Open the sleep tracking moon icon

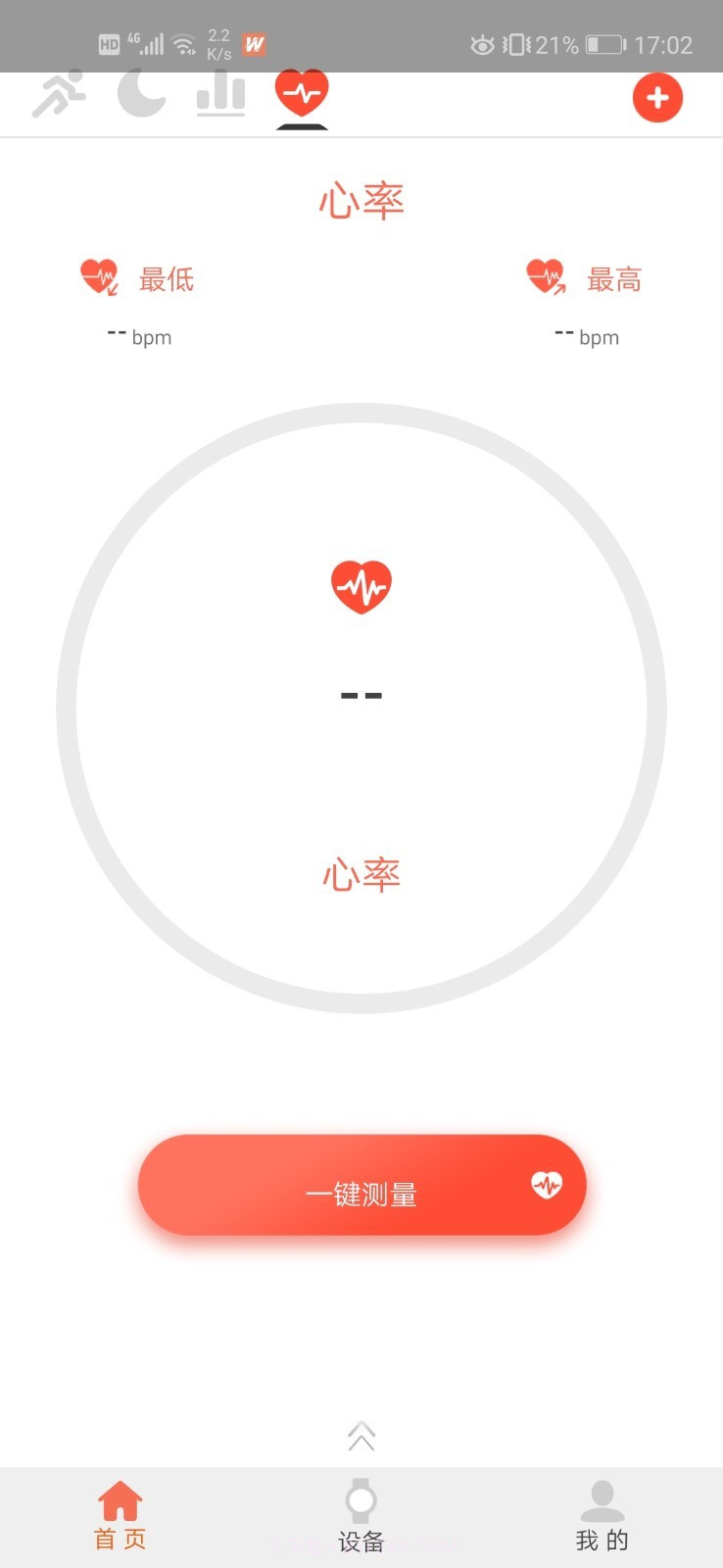coord(141,93)
